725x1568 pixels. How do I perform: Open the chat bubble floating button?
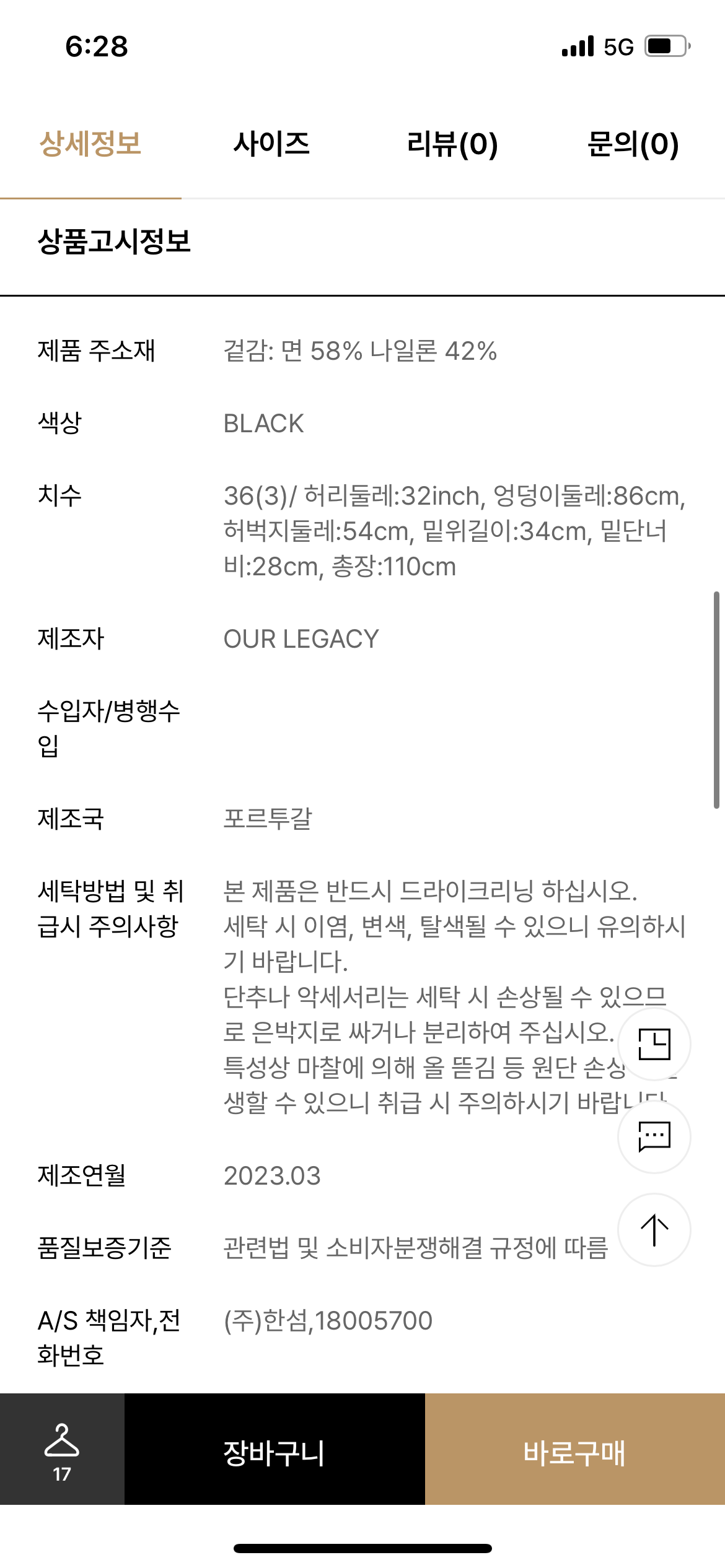point(654,1137)
